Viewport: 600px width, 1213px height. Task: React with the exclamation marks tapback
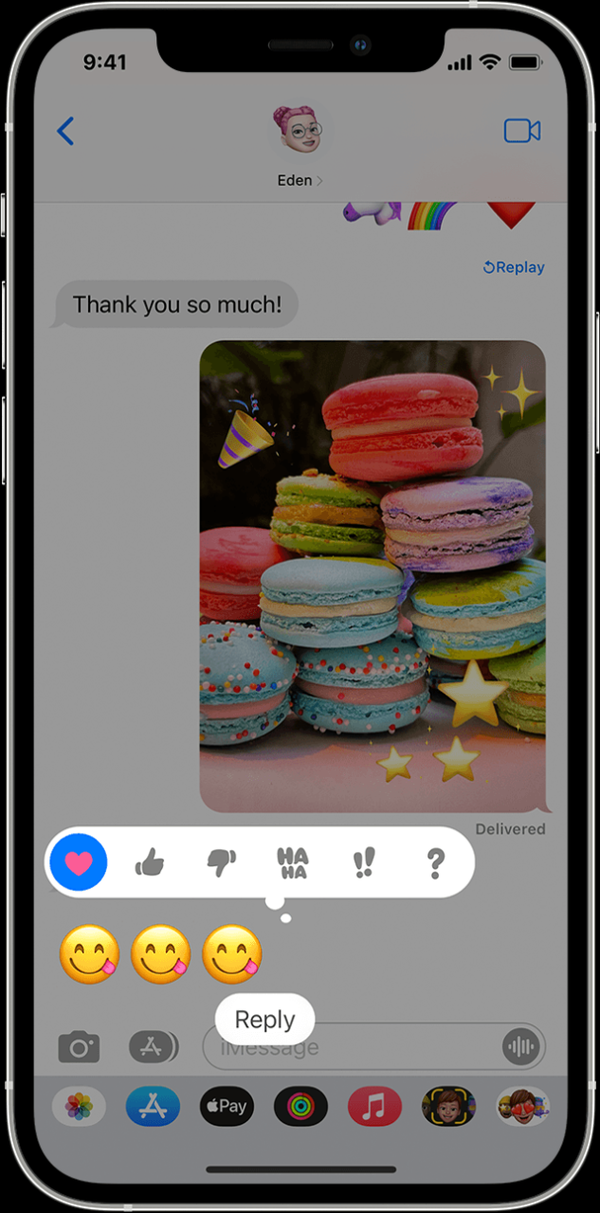click(x=364, y=862)
